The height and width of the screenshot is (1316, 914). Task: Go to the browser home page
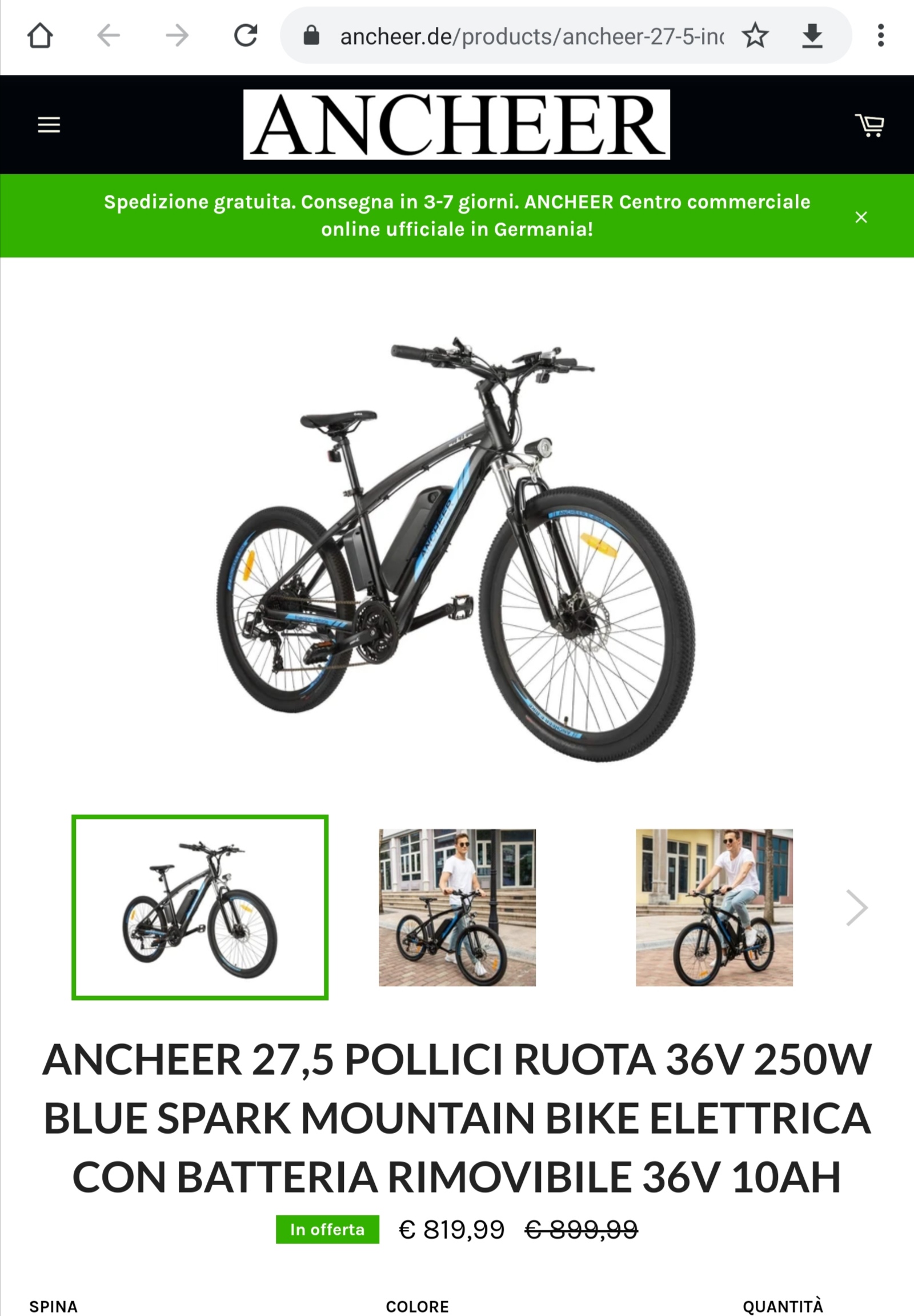(40, 36)
